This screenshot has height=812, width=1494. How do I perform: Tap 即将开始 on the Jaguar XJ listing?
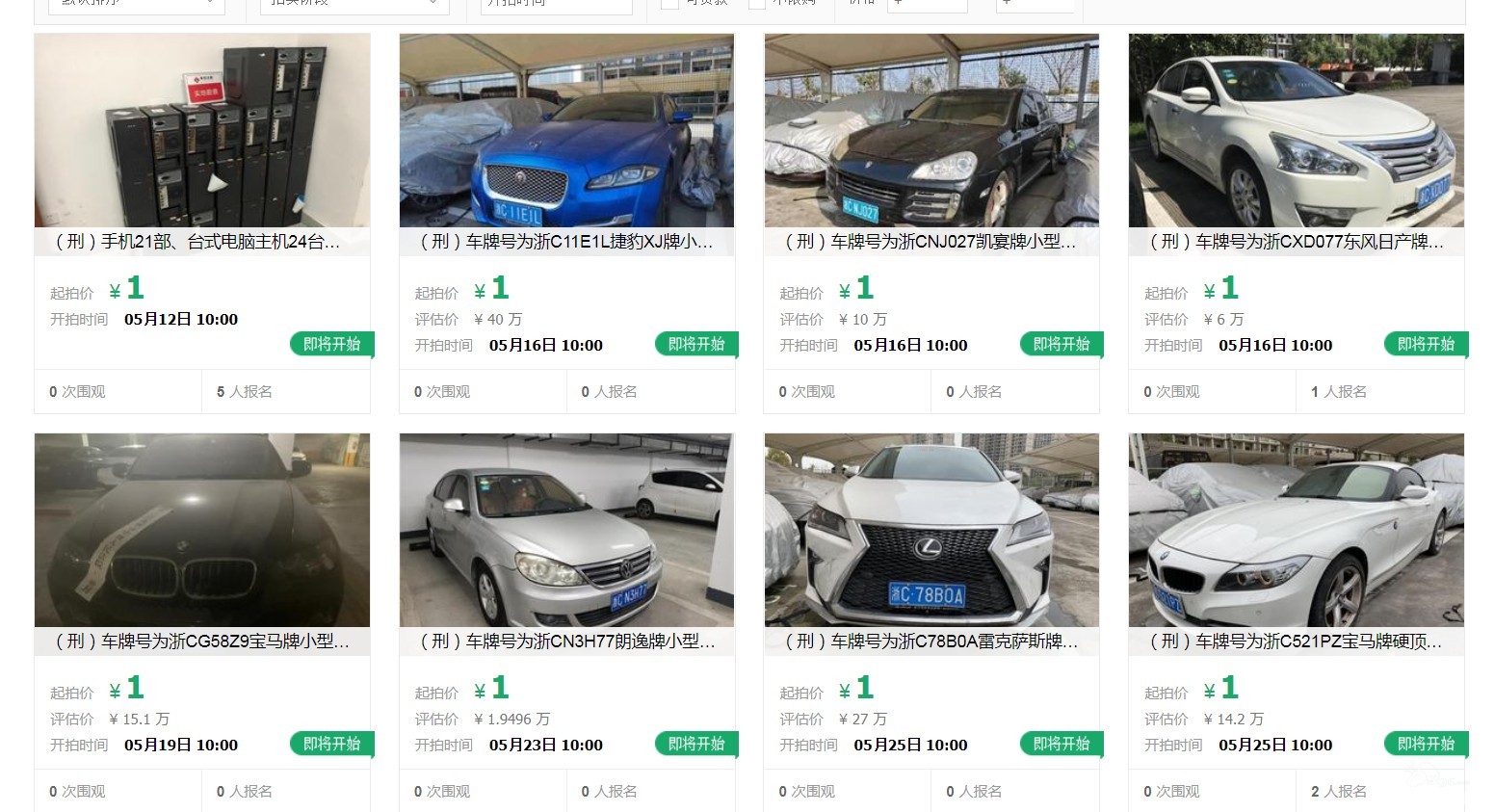pos(695,344)
